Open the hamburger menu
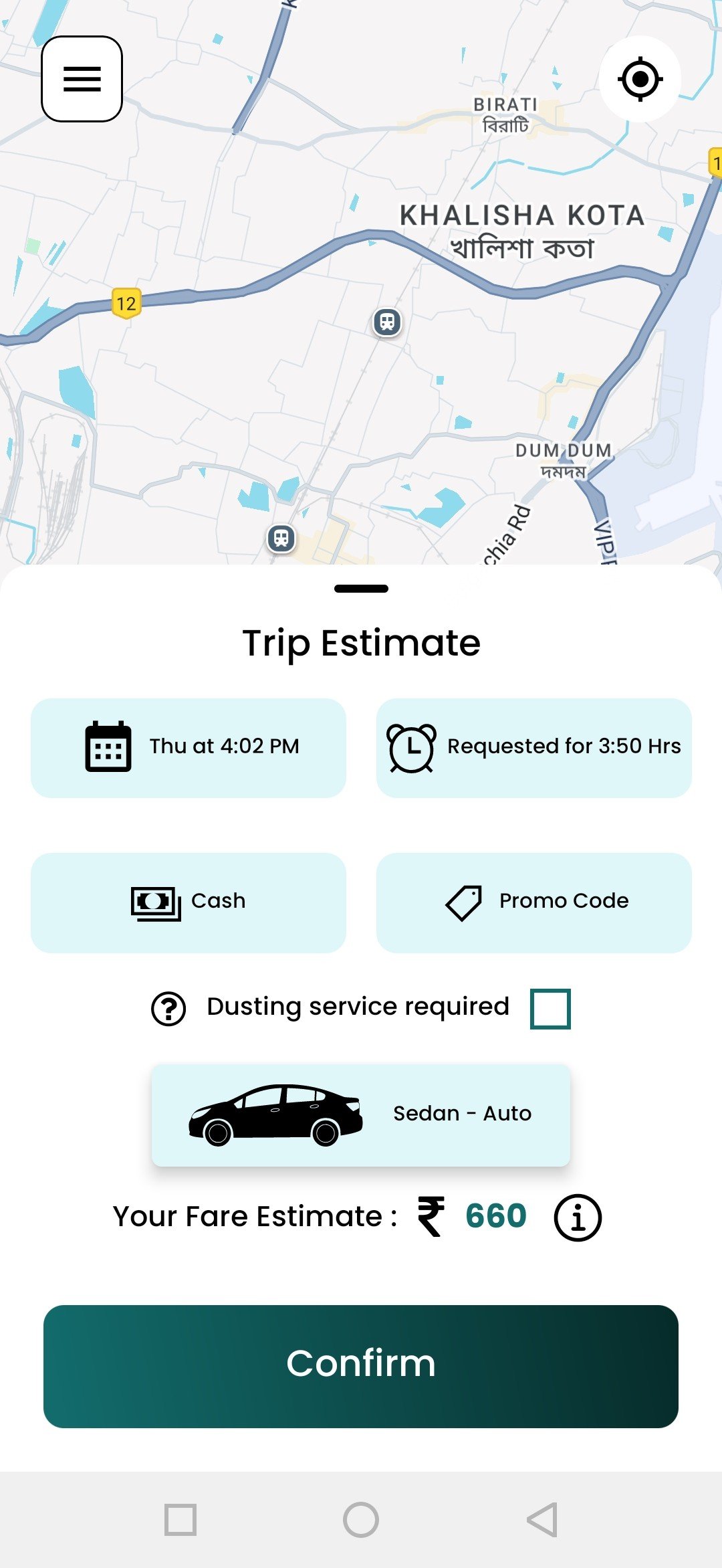Image resolution: width=722 pixels, height=1568 pixels. (82, 79)
